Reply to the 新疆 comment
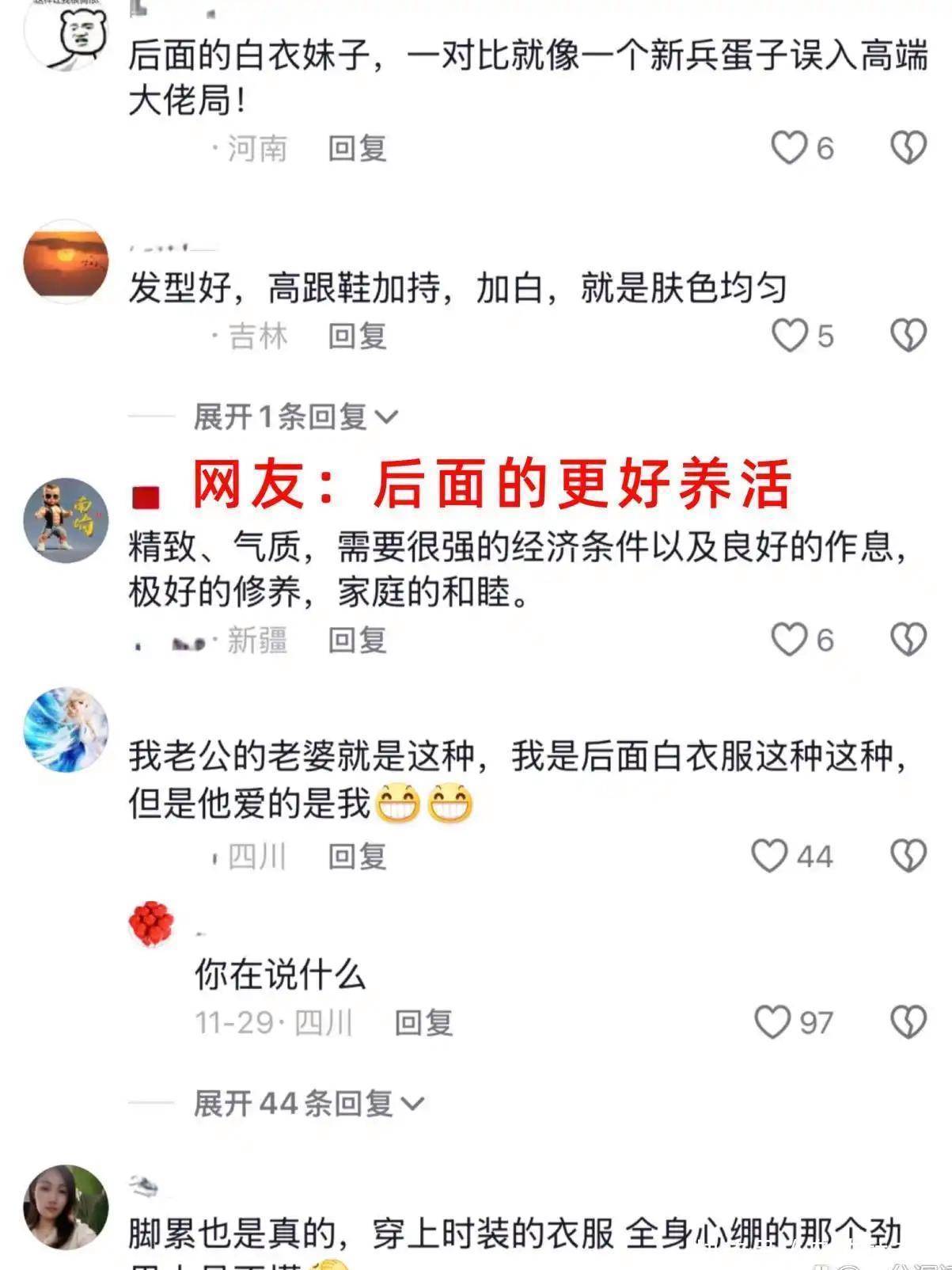The height and width of the screenshot is (1270, 952). point(357,641)
